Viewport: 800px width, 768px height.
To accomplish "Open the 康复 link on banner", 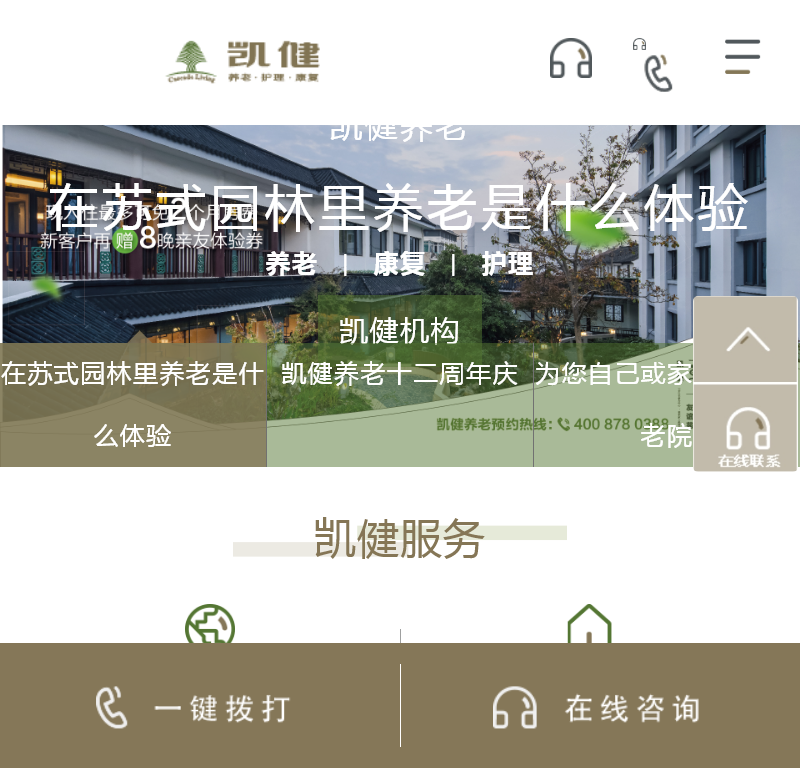I will (399, 264).
